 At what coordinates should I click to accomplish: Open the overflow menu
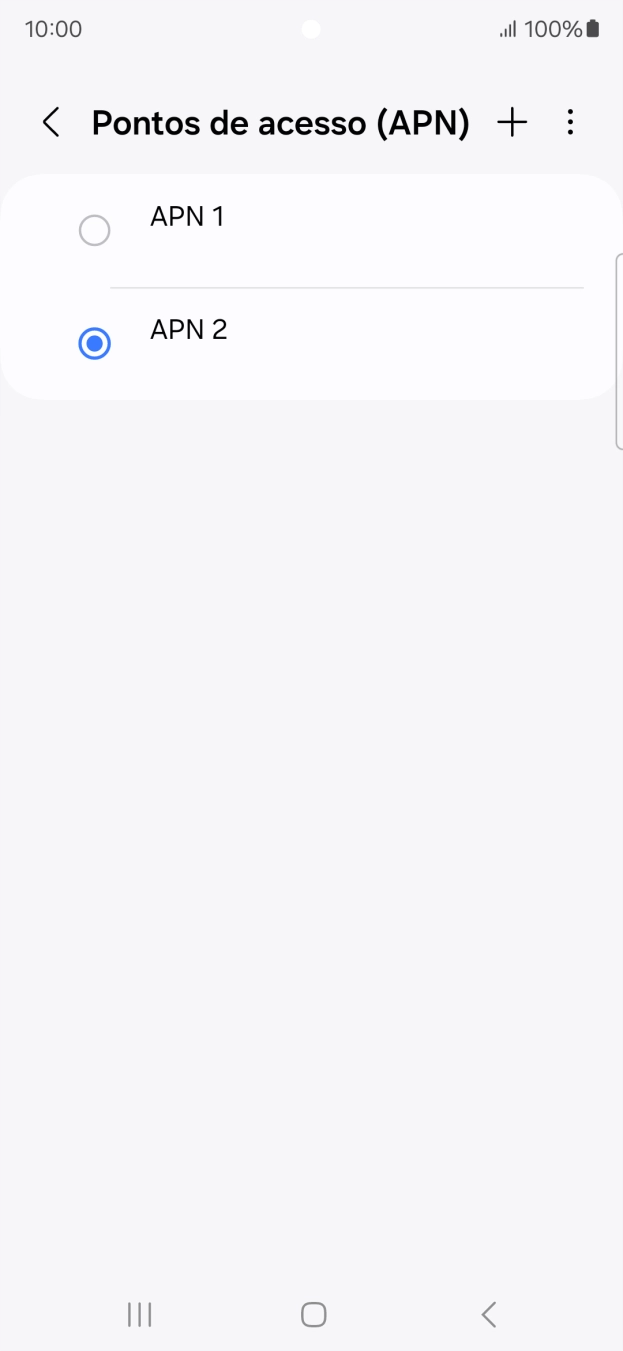pyautogui.click(x=570, y=123)
